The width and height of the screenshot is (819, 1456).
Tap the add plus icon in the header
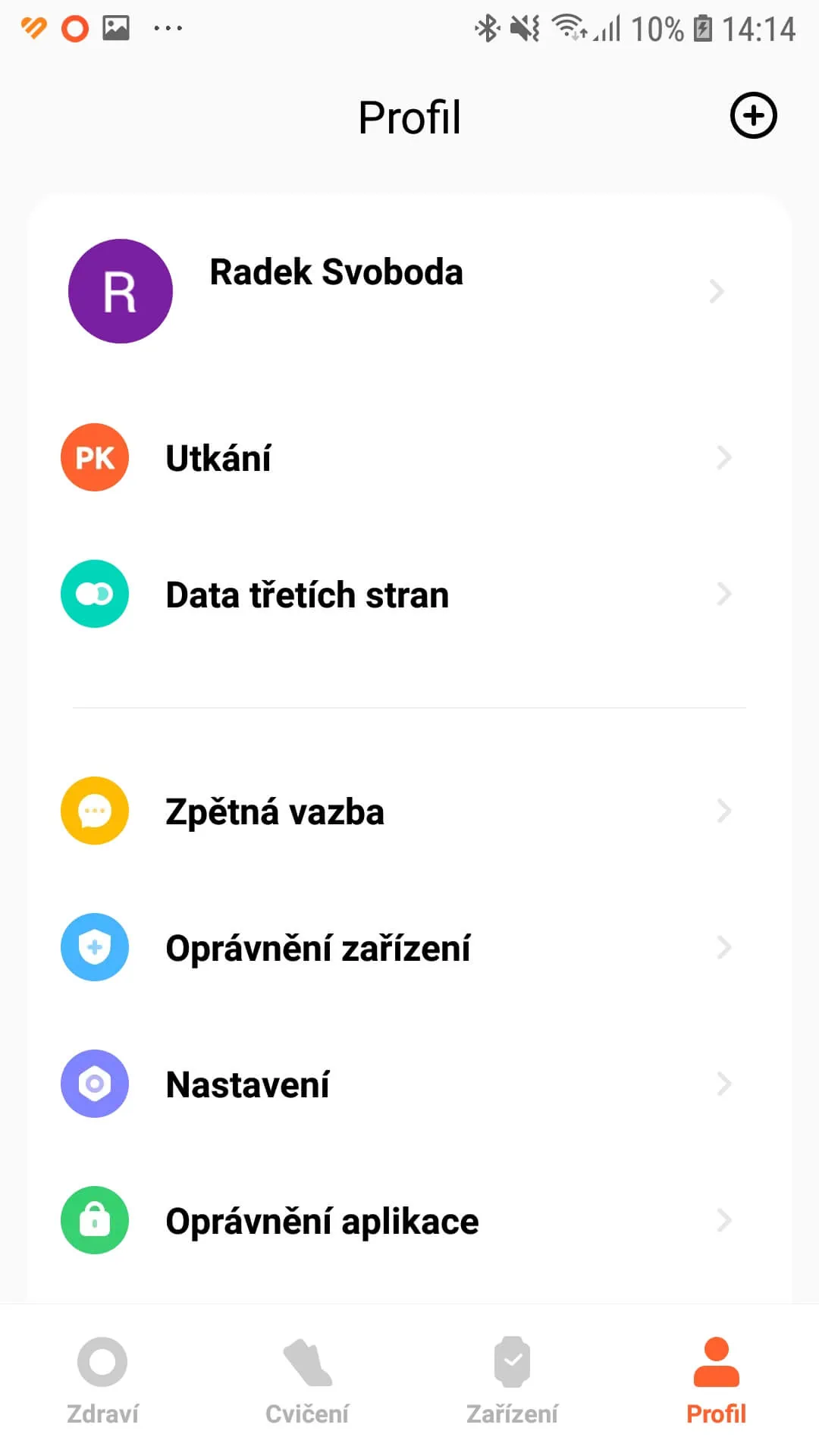(753, 116)
